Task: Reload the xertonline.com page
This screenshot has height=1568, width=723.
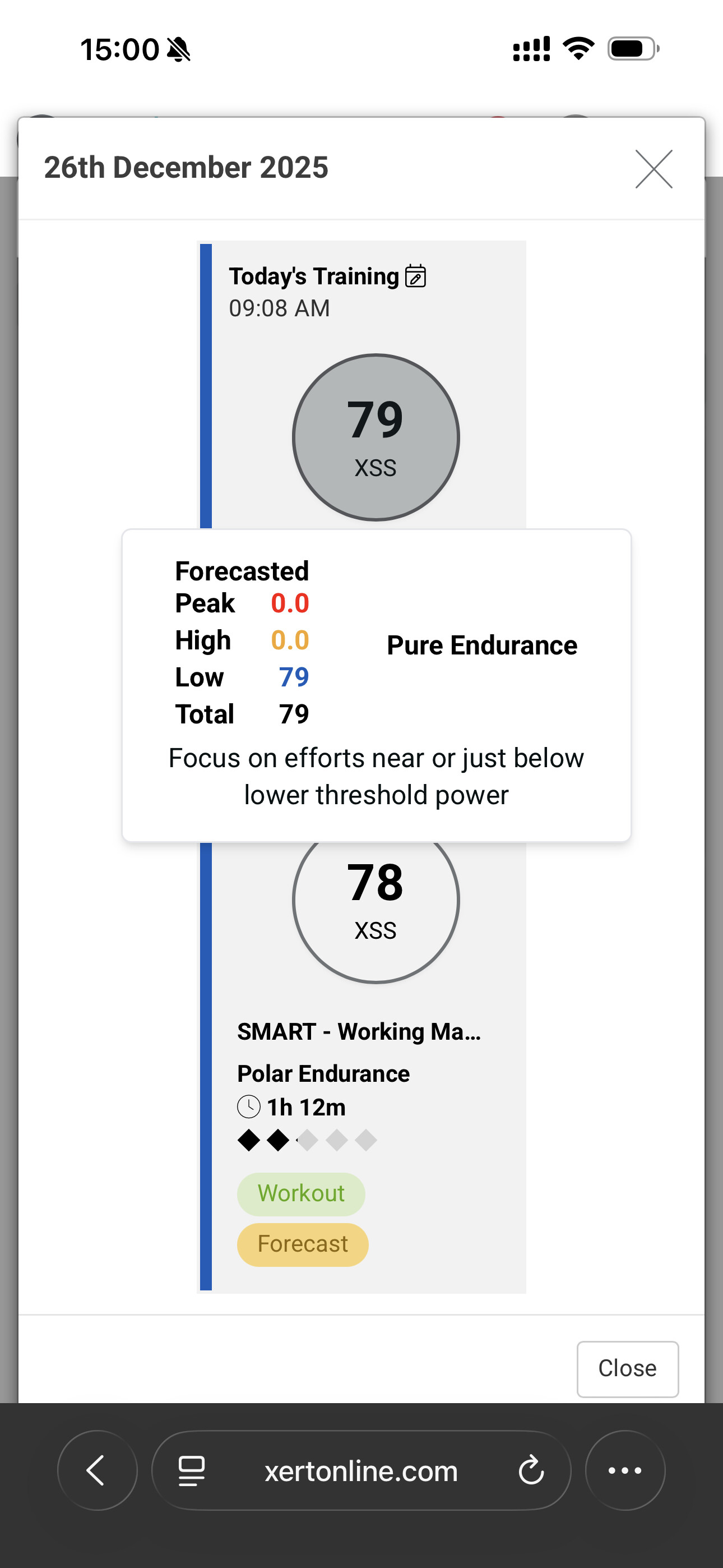Action: tap(531, 1470)
